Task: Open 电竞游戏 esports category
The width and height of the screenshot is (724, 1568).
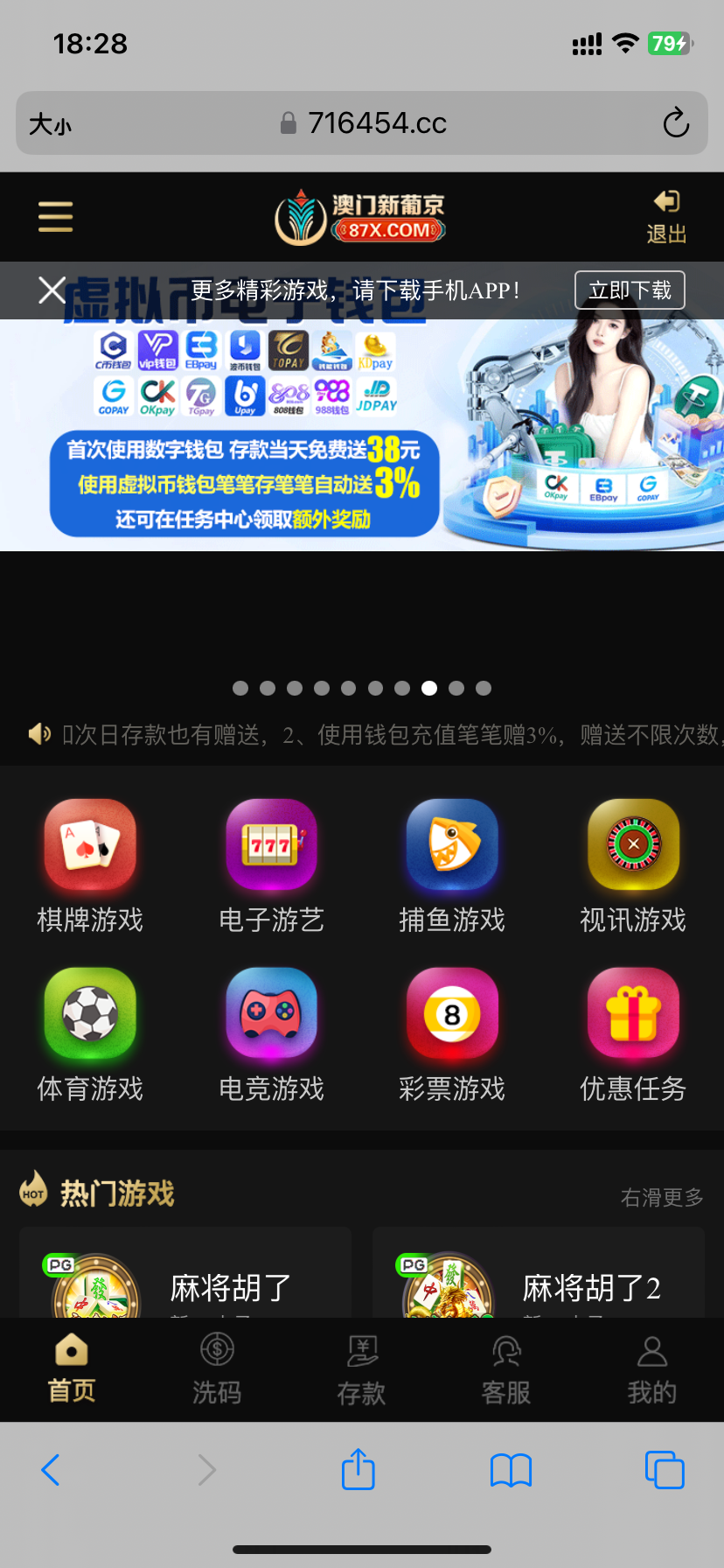Action: tap(271, 1034)
